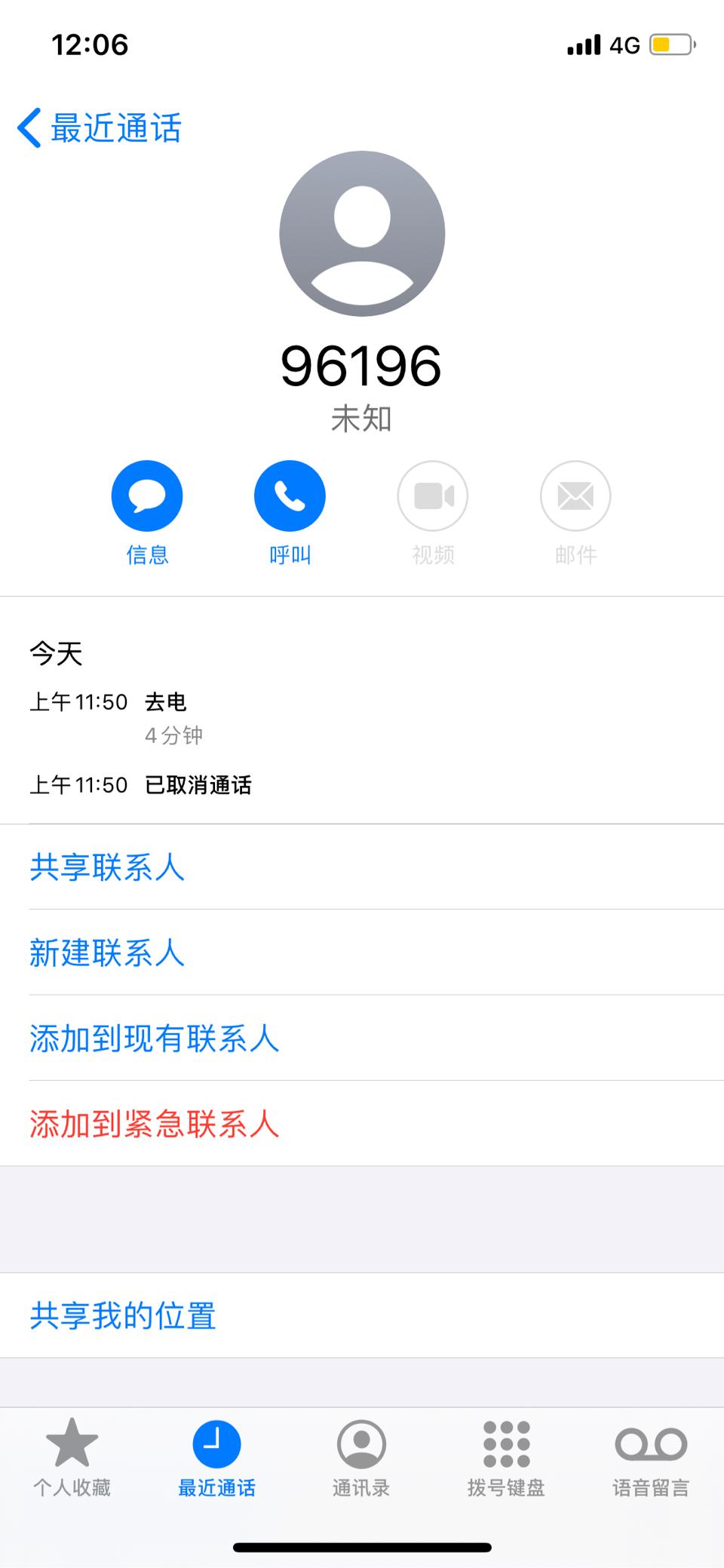Tap 添加到现有联系人
Viewport: 724px width, 1568px height.
point(155,1038)
